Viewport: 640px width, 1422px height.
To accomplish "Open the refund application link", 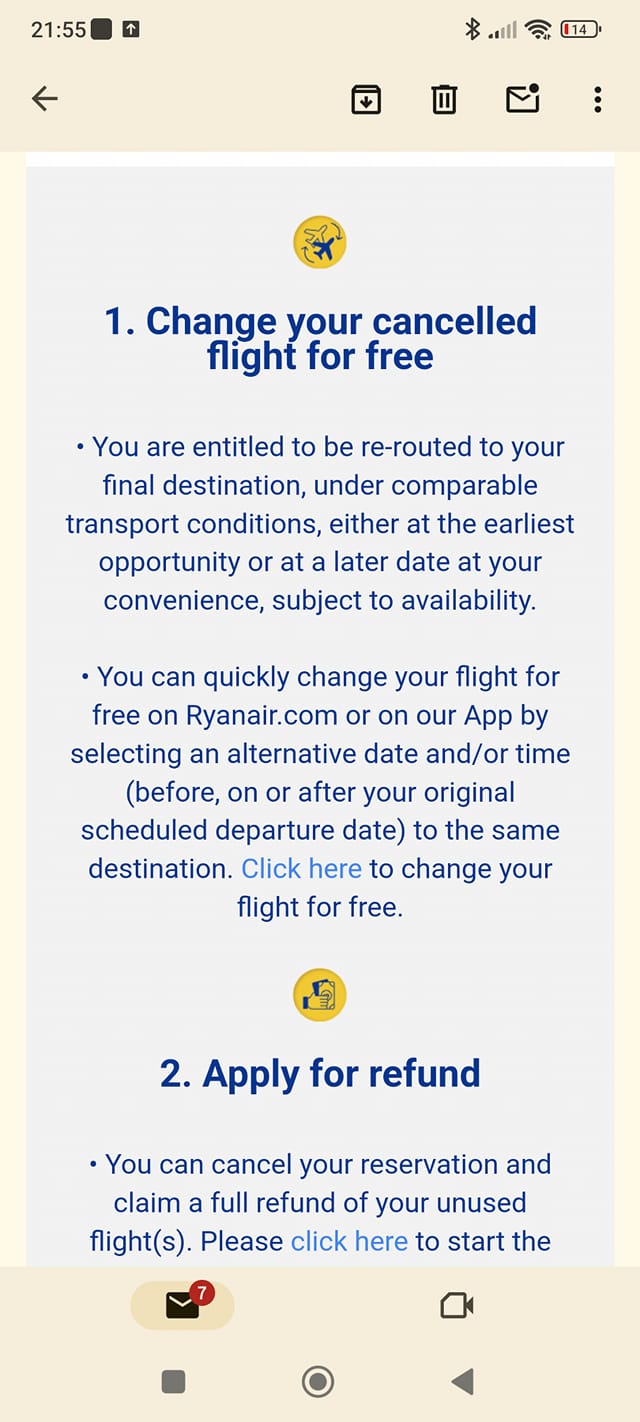I will tap(349, 1241).
